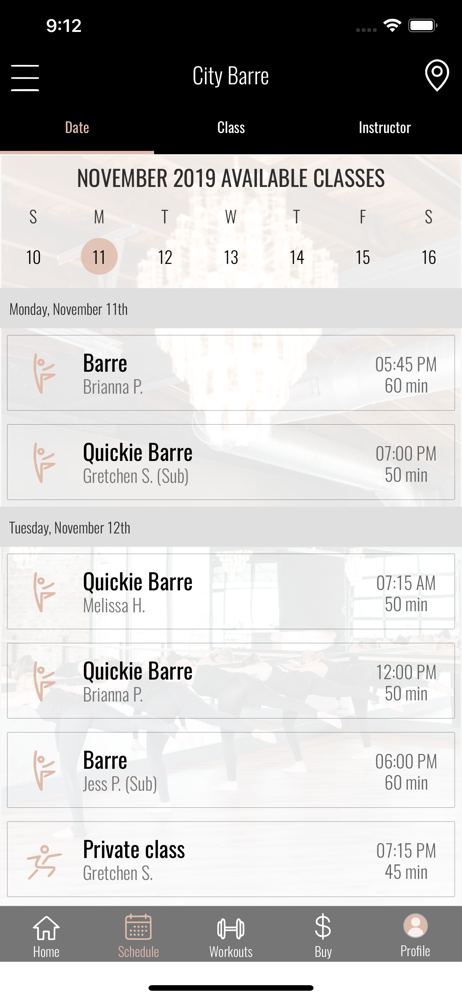Open the Profile tab
The width and height of the screenshot is (462, 1000).
point(415,936)
